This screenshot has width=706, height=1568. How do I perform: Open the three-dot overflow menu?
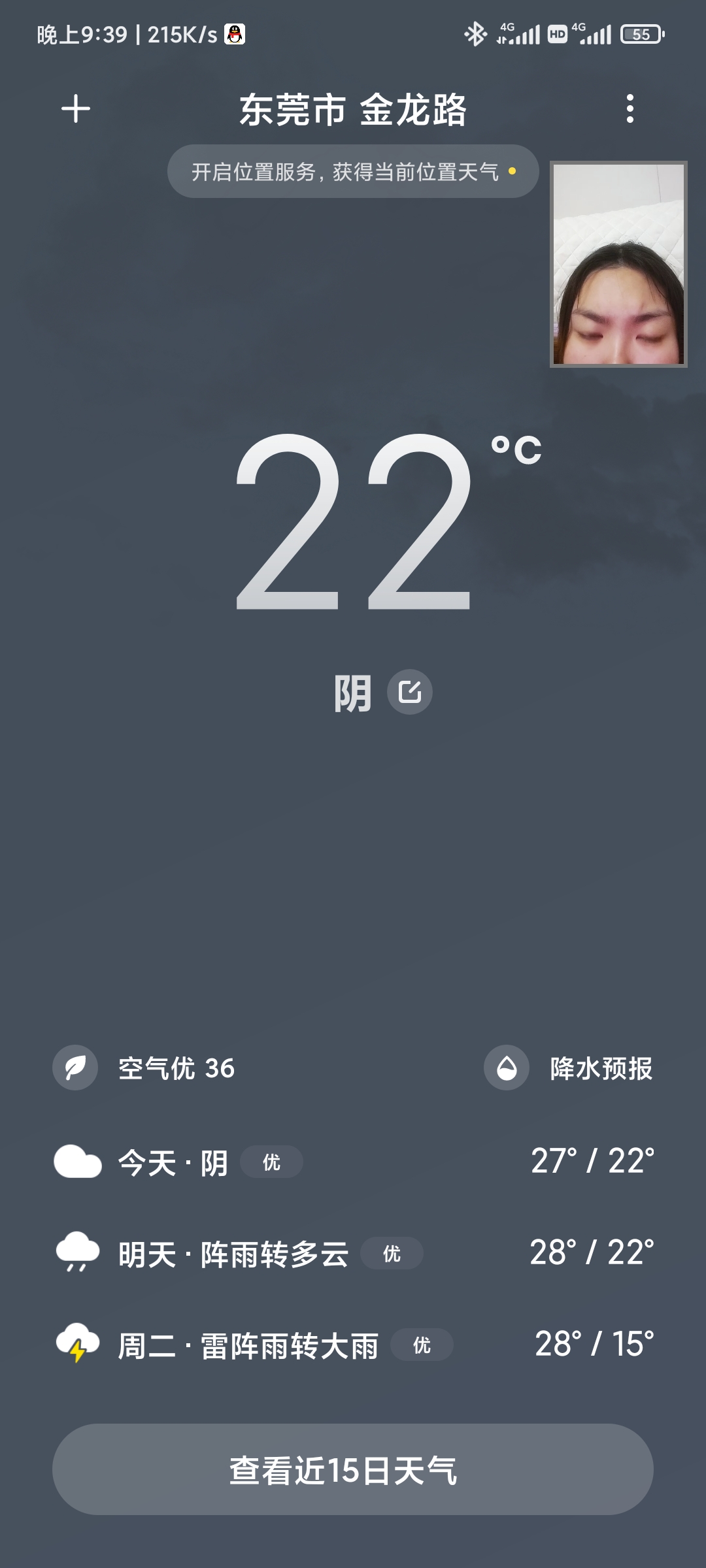630,108
